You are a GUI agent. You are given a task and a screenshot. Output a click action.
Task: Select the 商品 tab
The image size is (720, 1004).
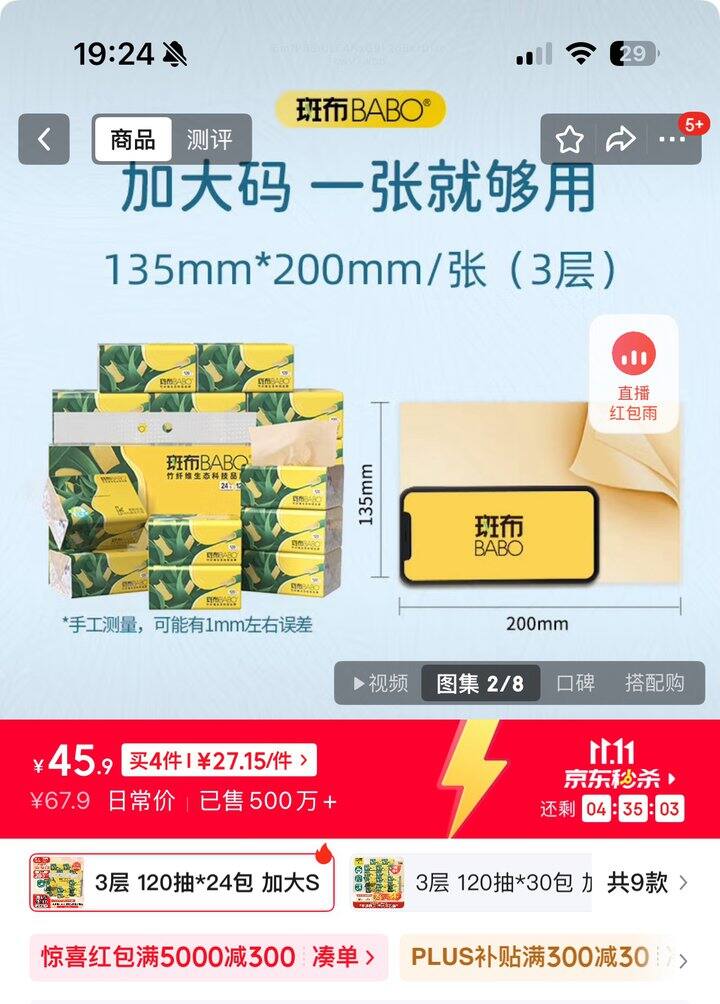tap(133, 139)
